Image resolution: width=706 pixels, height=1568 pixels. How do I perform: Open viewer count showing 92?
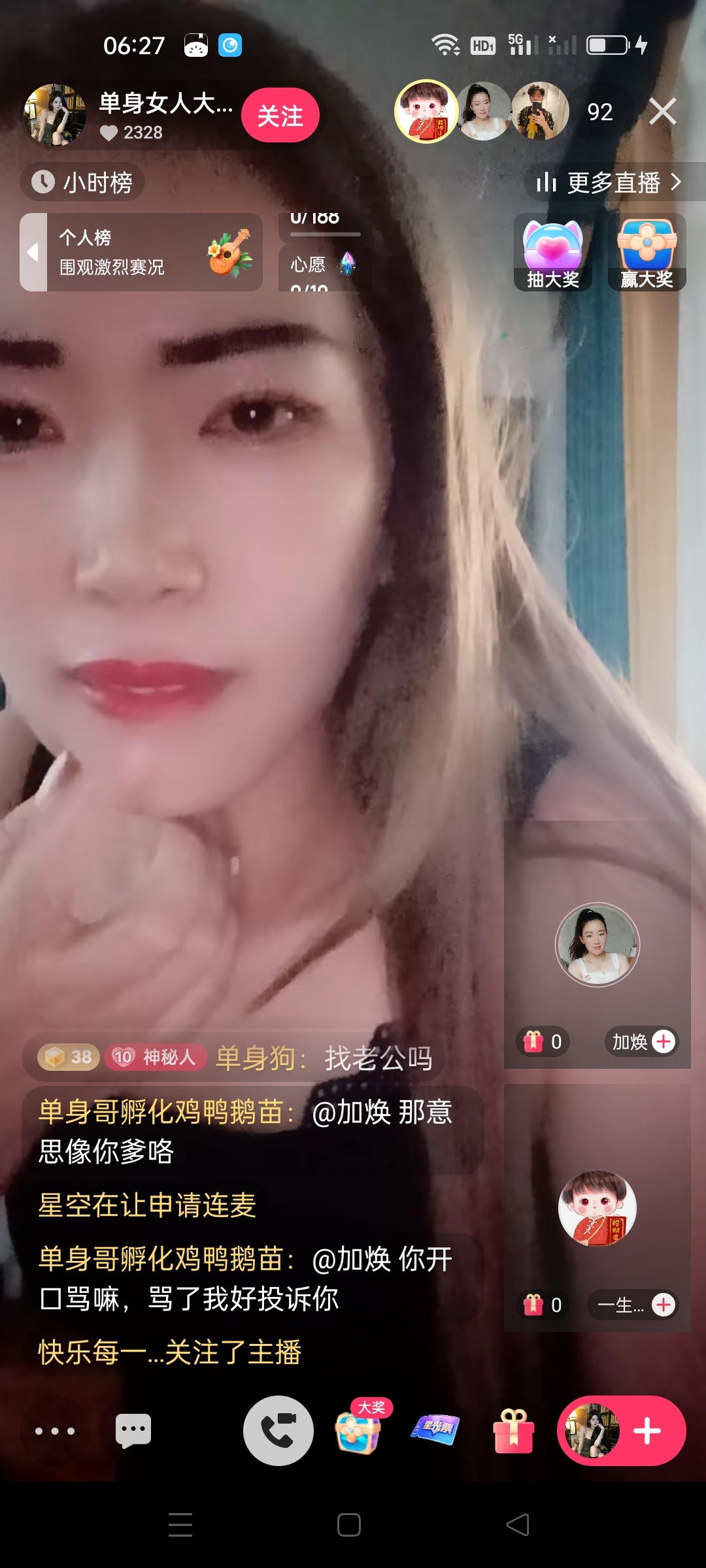coord(601,112)
